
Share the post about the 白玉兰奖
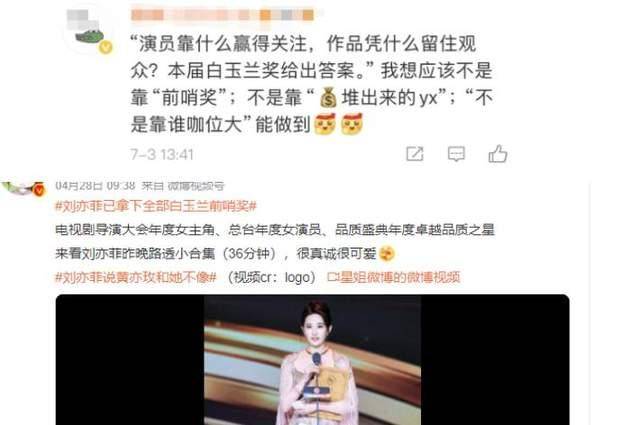click(x=413, y=154)
